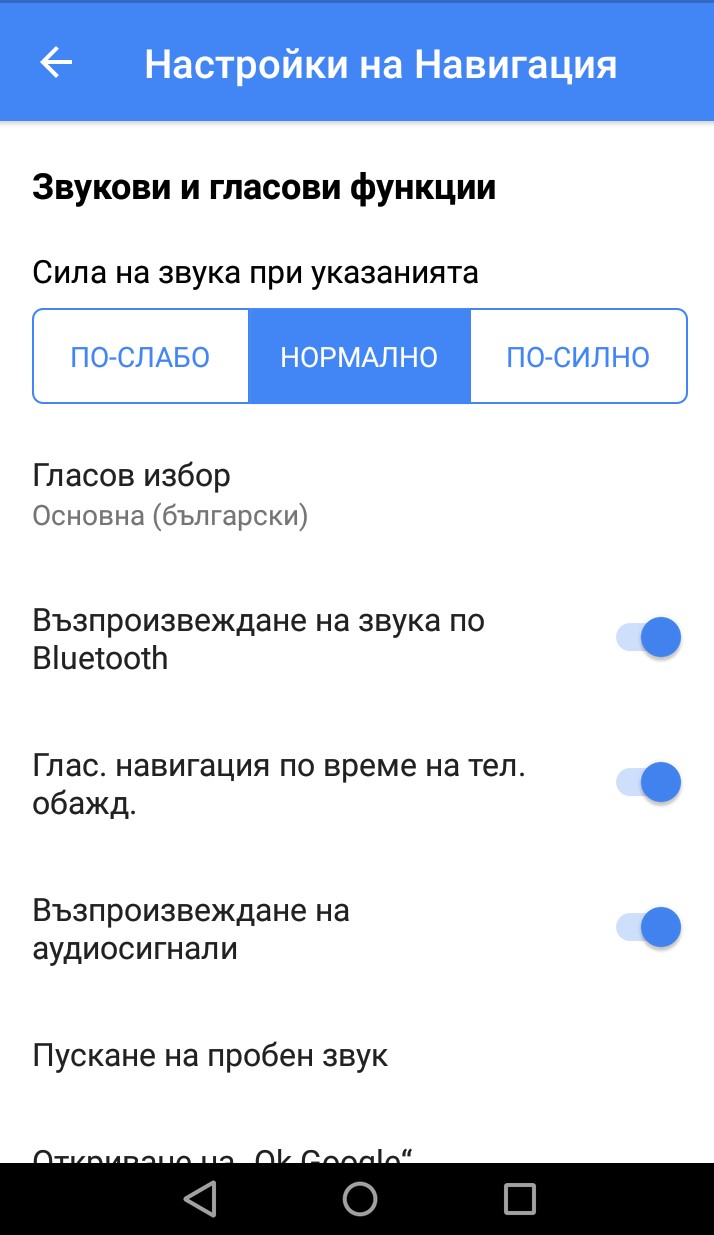Select НОРМАЛНО guidance volume
Screen dimensions: 714x1235
click(x=359, y=357)
